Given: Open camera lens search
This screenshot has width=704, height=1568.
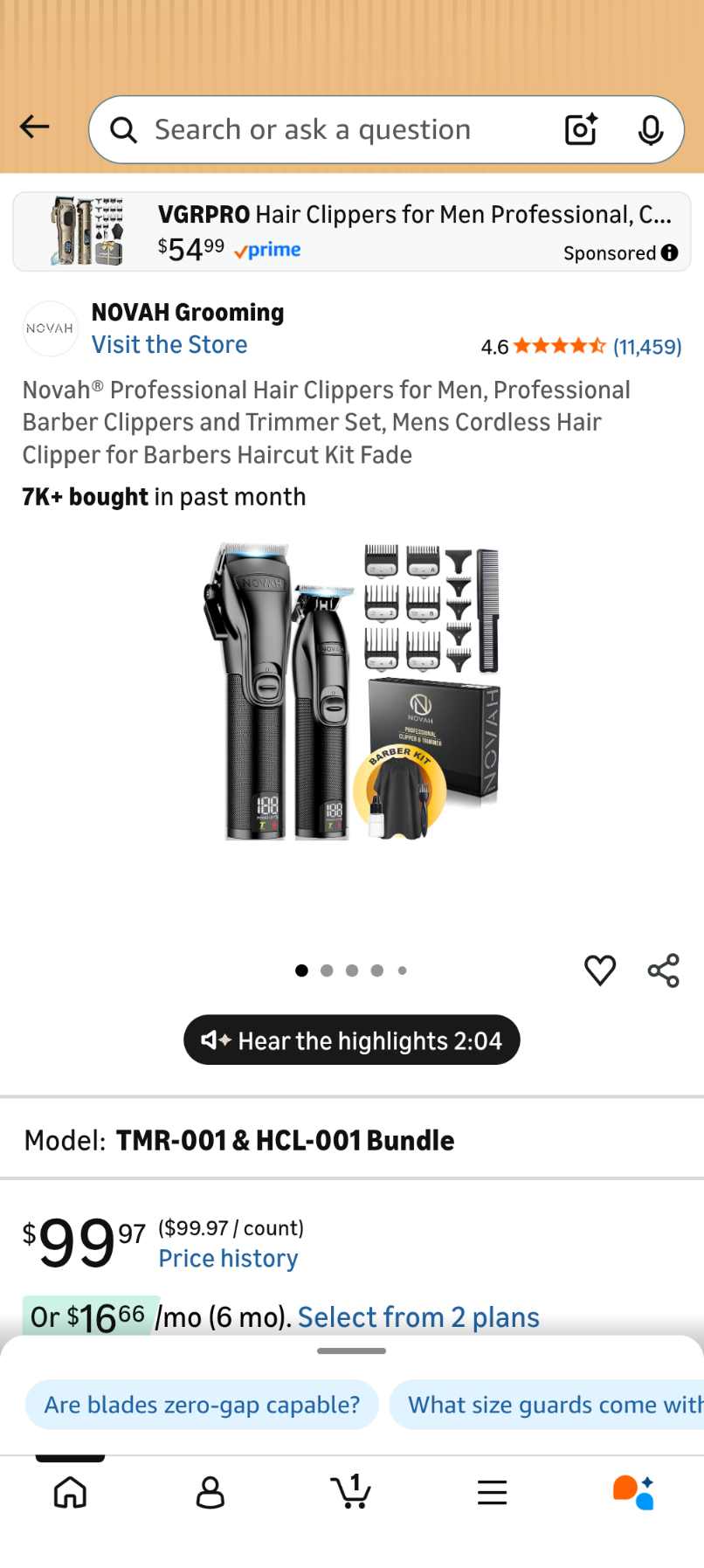Looking at the screenshot, I should [x=581, y=130].
